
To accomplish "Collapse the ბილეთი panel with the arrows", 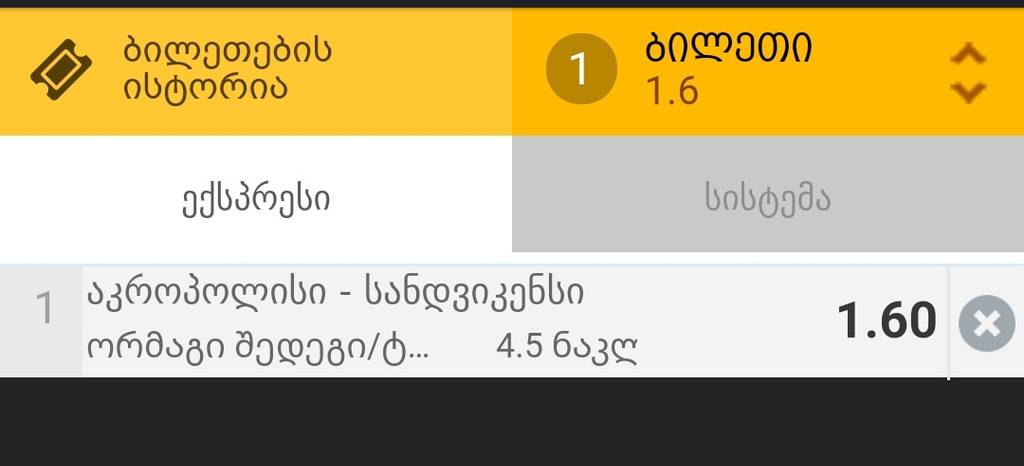I will 967,72.
